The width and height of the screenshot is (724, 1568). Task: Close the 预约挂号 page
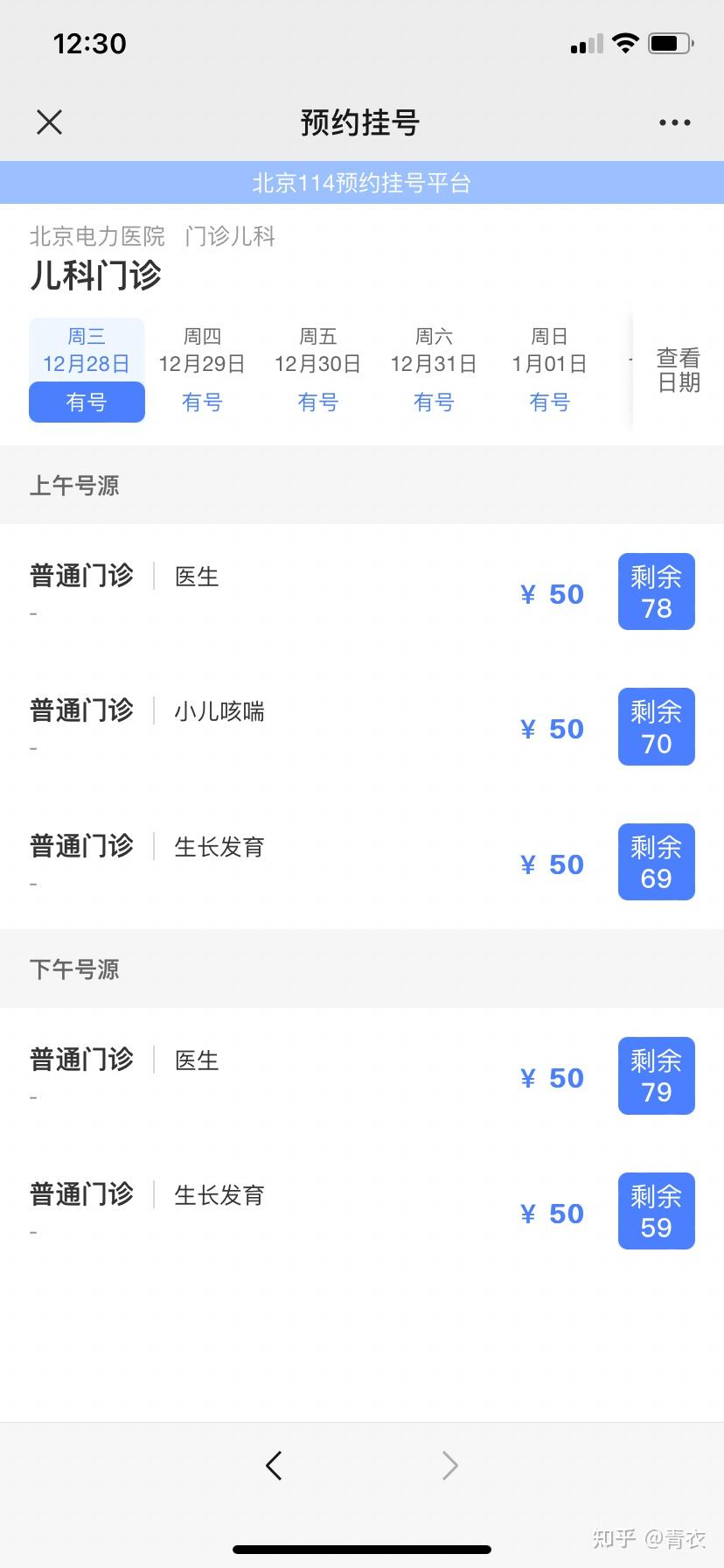point(50,122)
